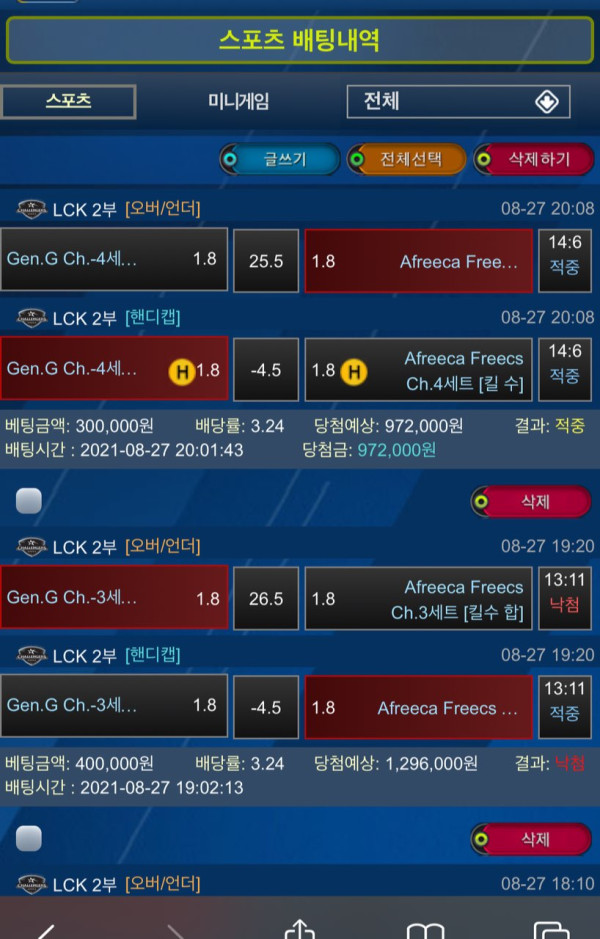Select all bets with 전체선택
This screenshot has height=939, width=600.
[406, 159]
